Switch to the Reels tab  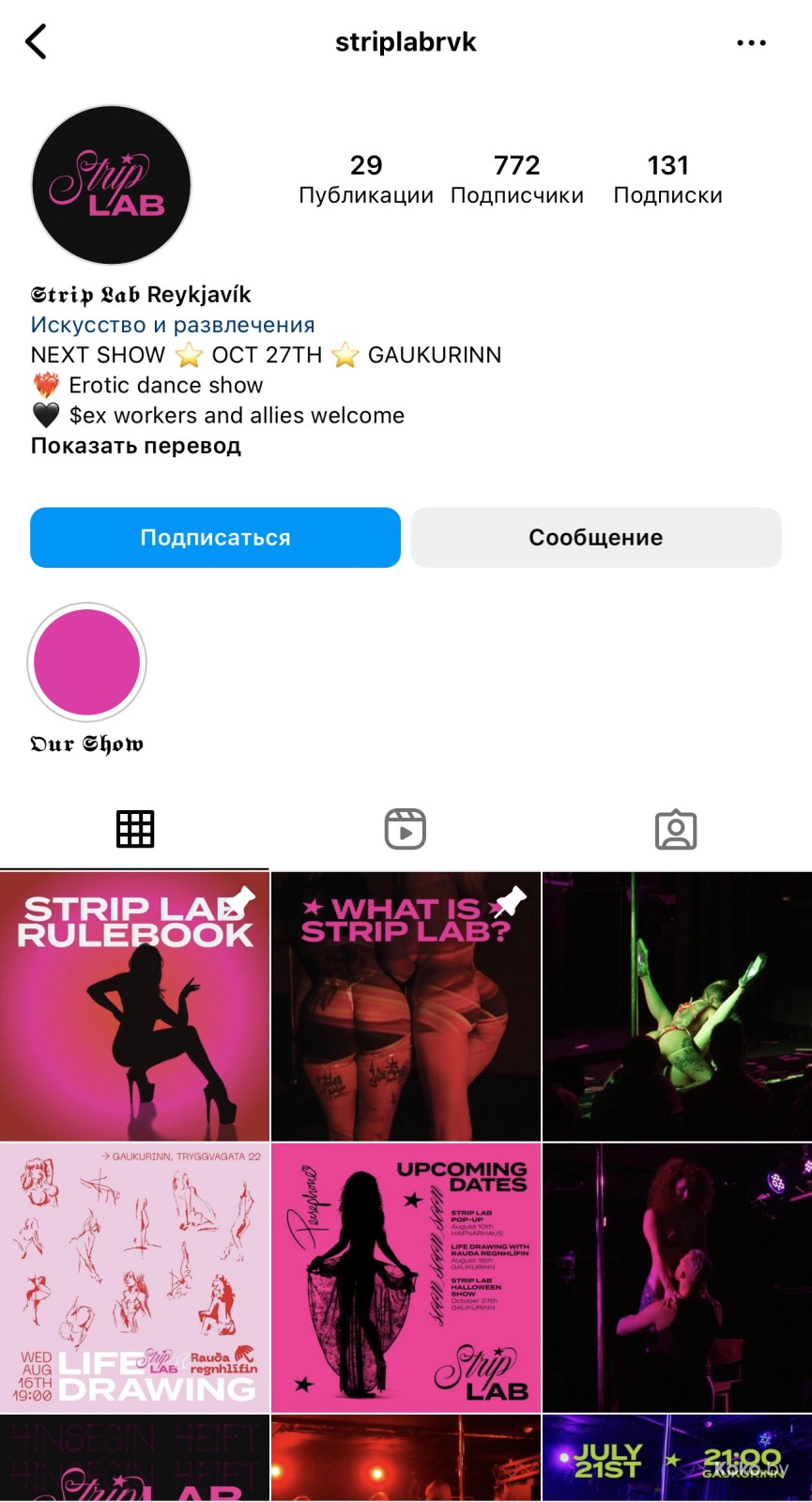coord(406,830)
